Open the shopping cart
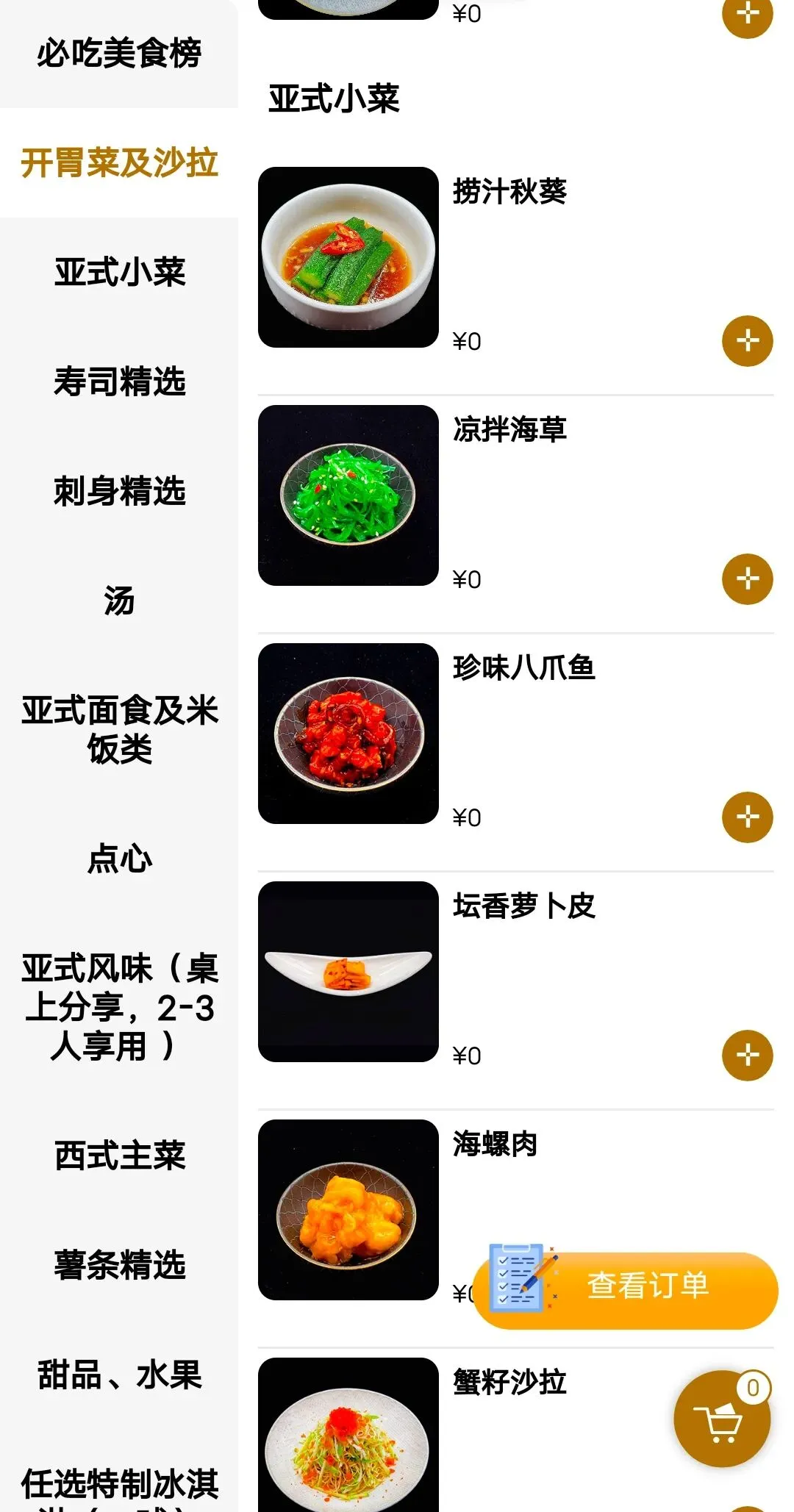Screen dimensions: 794x1512 722,1419
